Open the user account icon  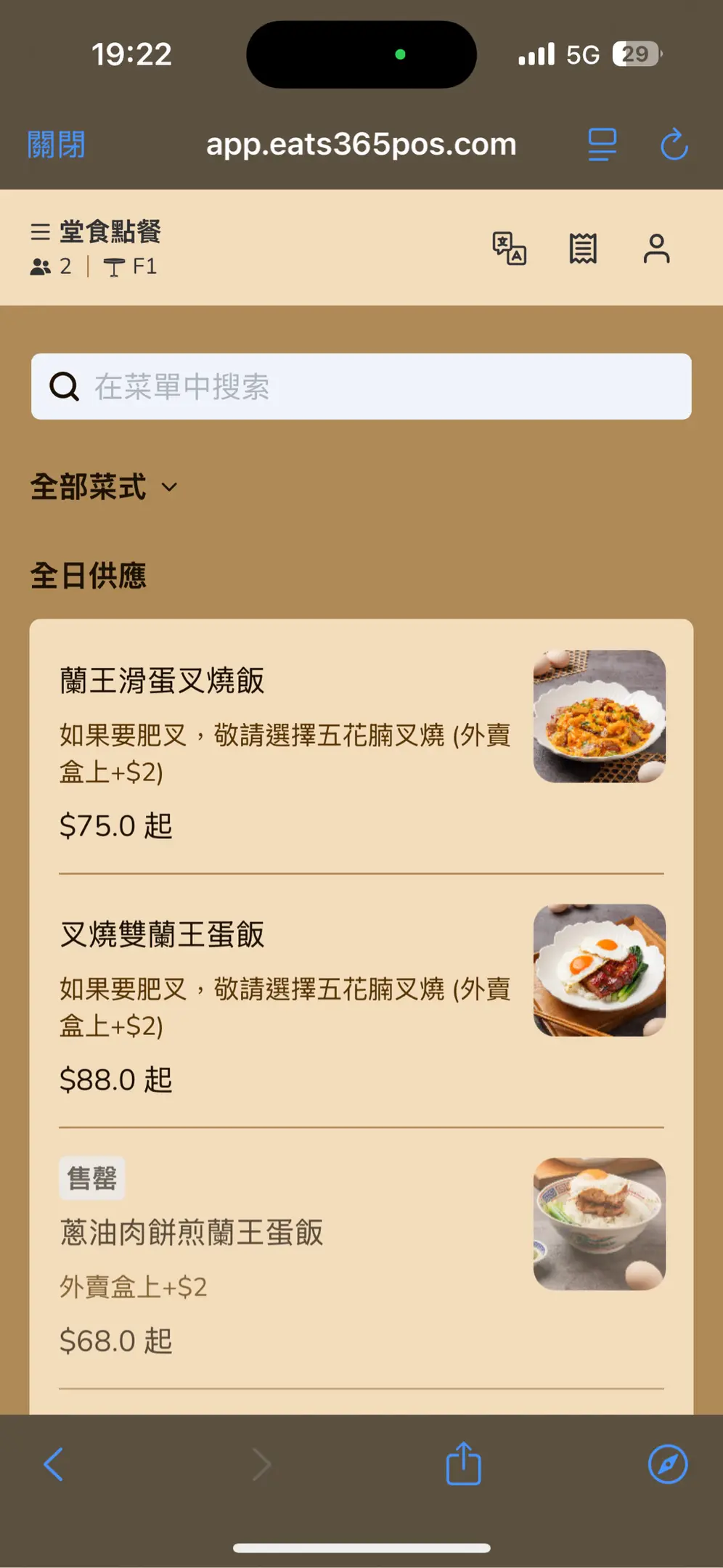[x=656, y=249]
